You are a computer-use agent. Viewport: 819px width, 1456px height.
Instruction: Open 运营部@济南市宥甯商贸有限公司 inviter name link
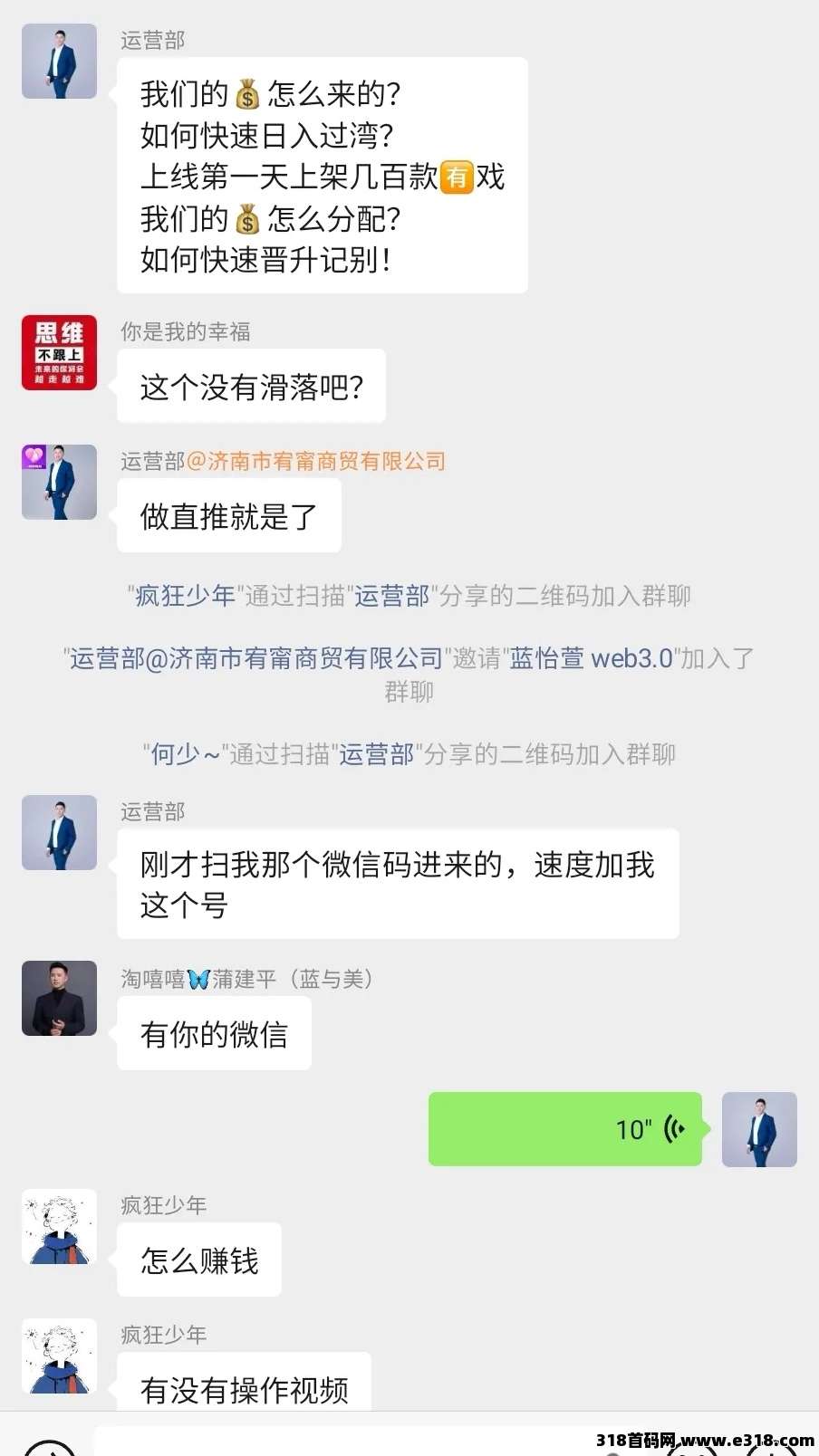click(x=255, y=658)
